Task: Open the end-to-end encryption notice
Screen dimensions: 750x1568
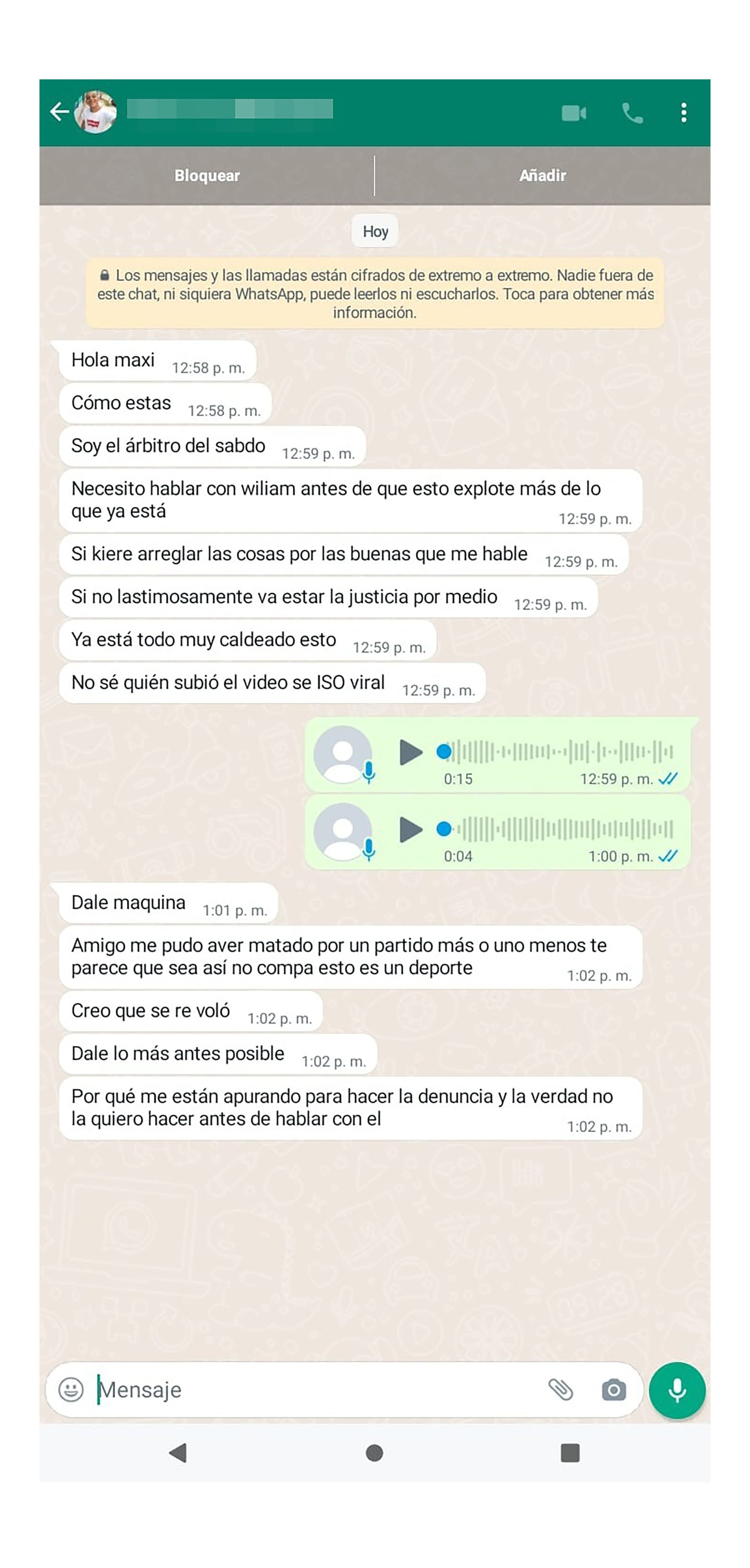Action: point(375,293)
